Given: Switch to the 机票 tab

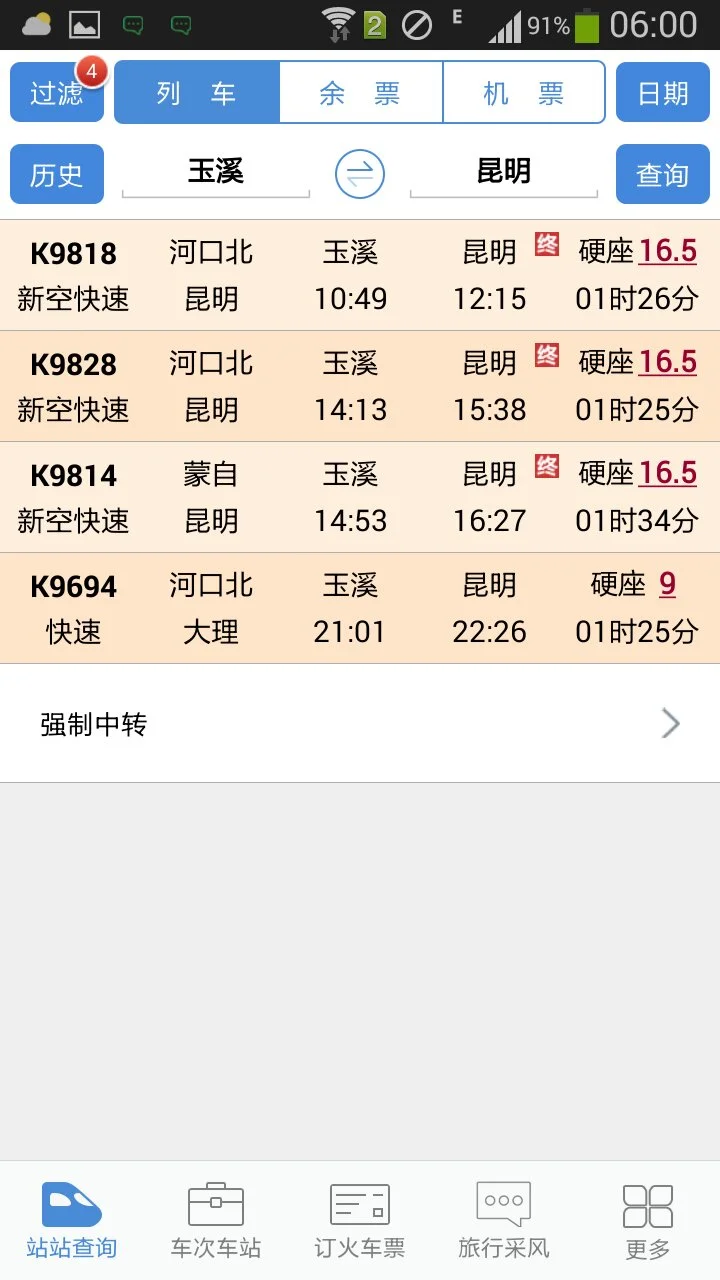Looking at the screenshot, I should tap(522, 90).
